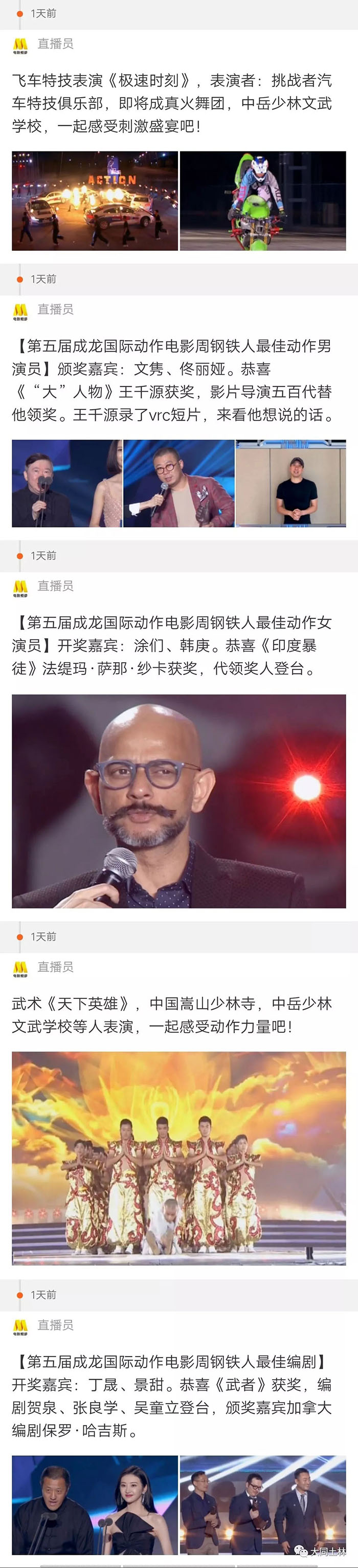Open the photo of presenter in black holding a microphone
Screen dimensions: 358x1568
(x=67, y=483)
